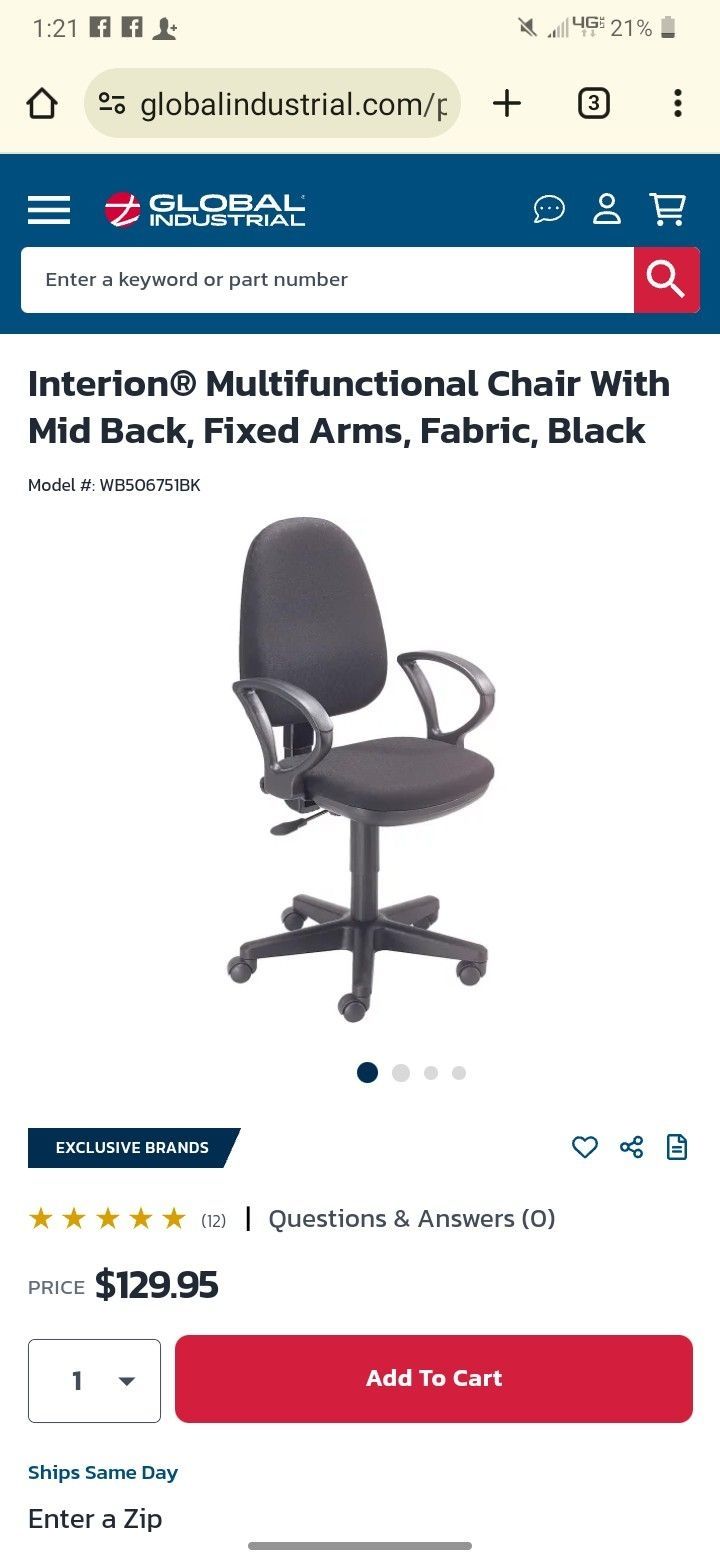
Task: Jump to the second product image dot
Action: [401, 1073]
